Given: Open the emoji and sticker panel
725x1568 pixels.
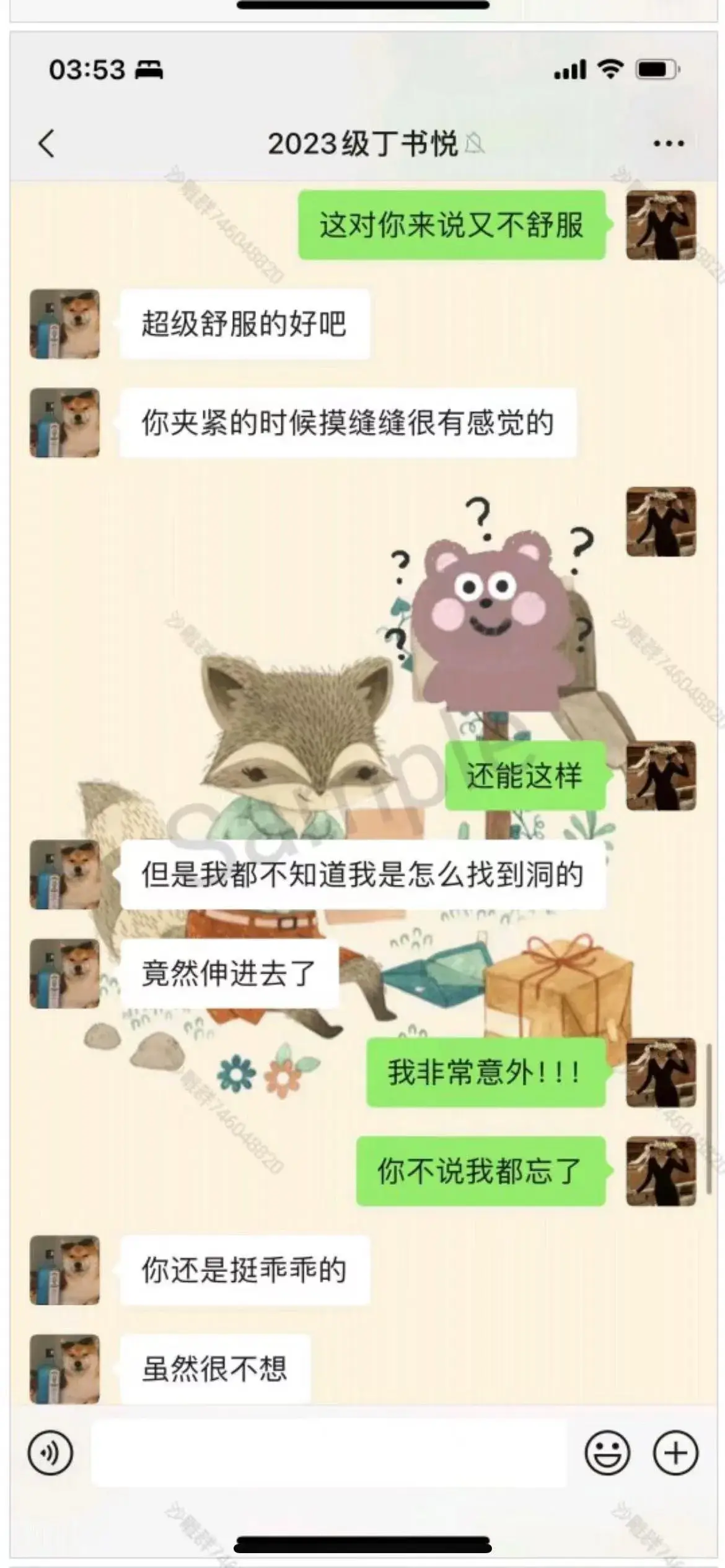Looking at the screenshot, I should tap(607, 1452).
